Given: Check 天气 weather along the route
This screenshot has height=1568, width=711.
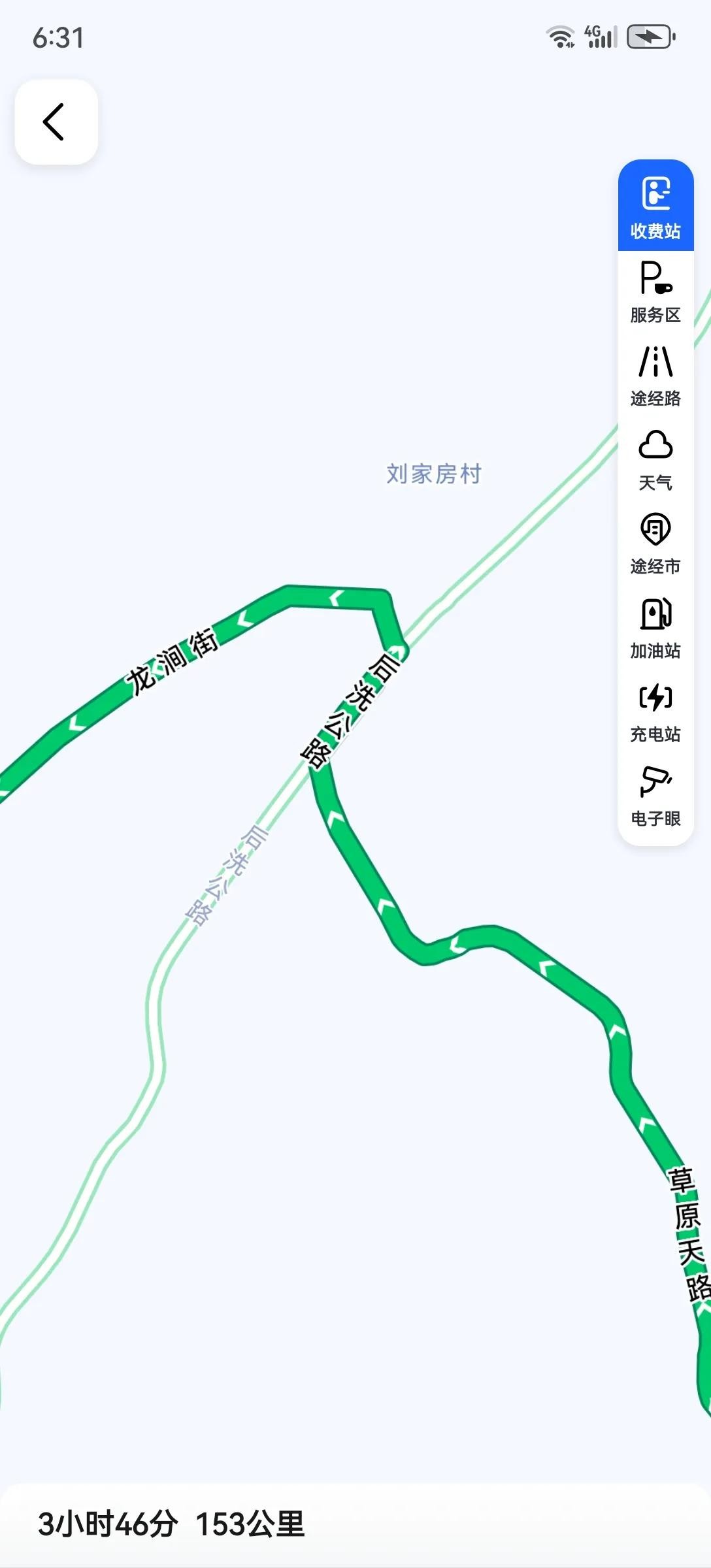Looking at the screenshot, I should coord(655,460).
